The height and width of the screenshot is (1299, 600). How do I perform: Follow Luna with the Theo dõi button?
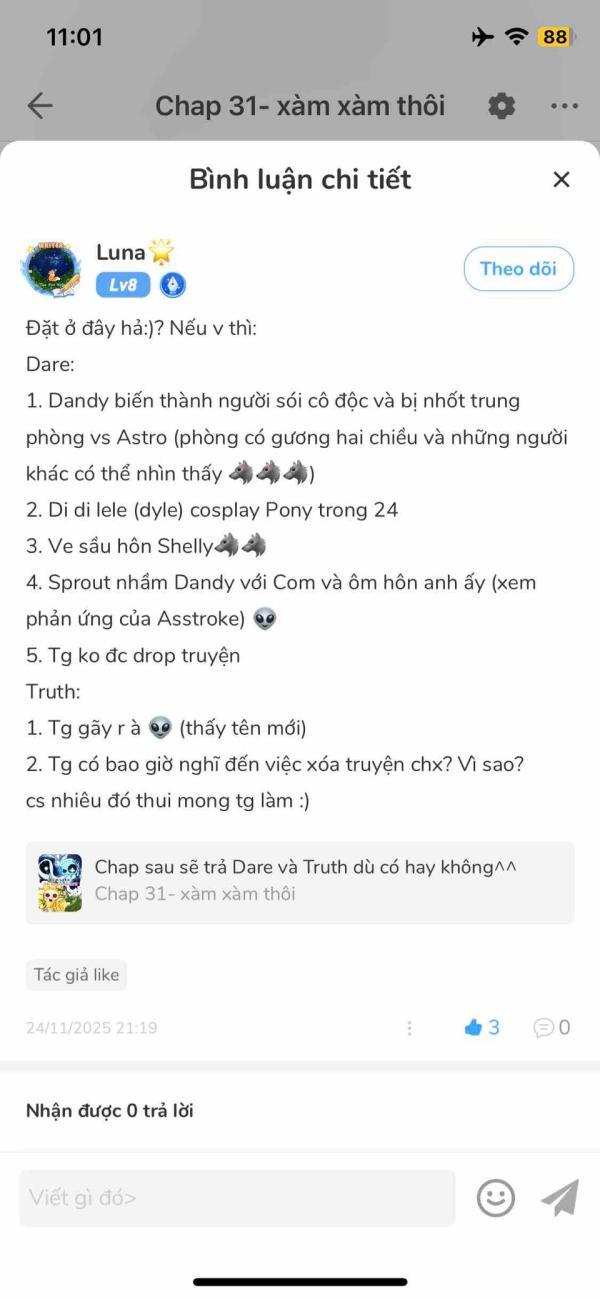point(518,268)
